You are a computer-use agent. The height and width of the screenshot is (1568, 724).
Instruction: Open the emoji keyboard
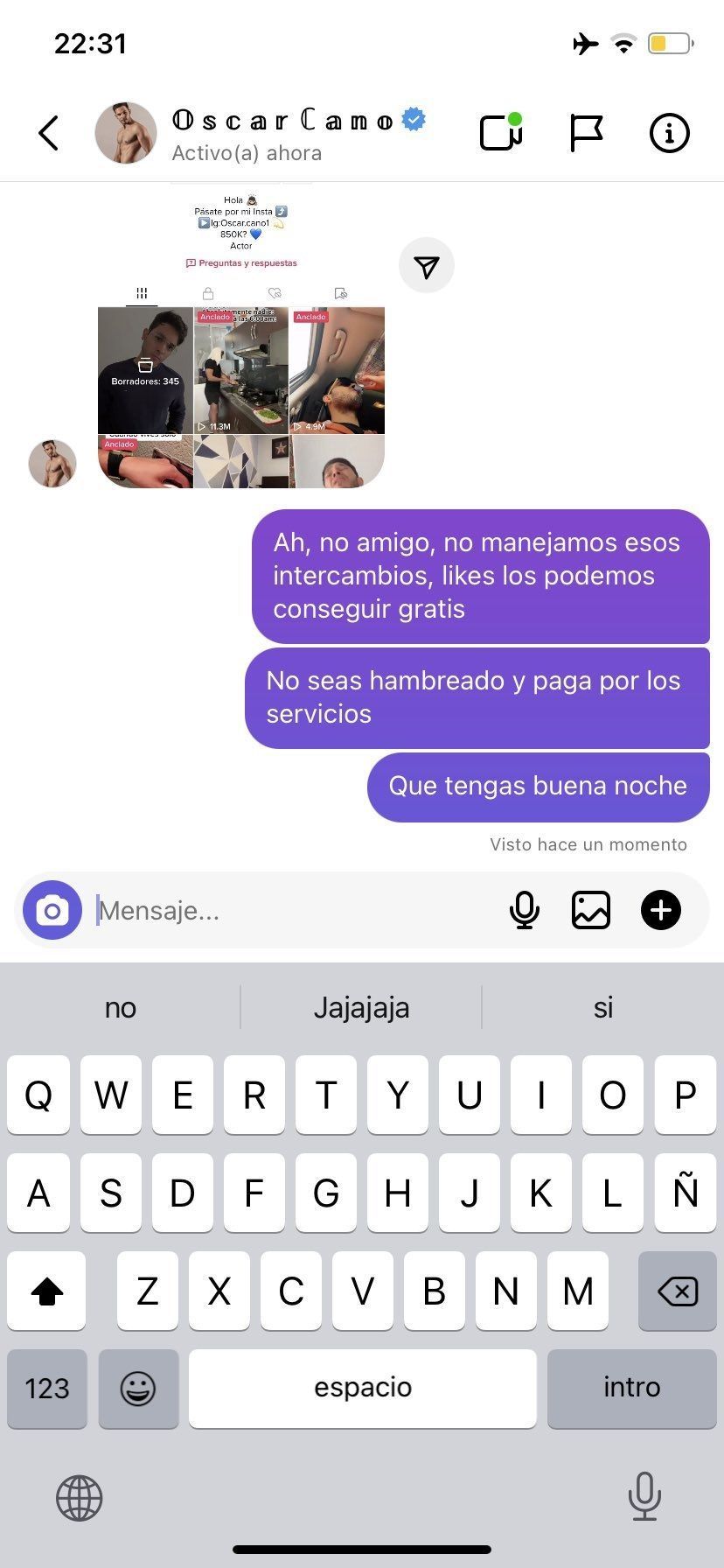tap(138, 1388)
